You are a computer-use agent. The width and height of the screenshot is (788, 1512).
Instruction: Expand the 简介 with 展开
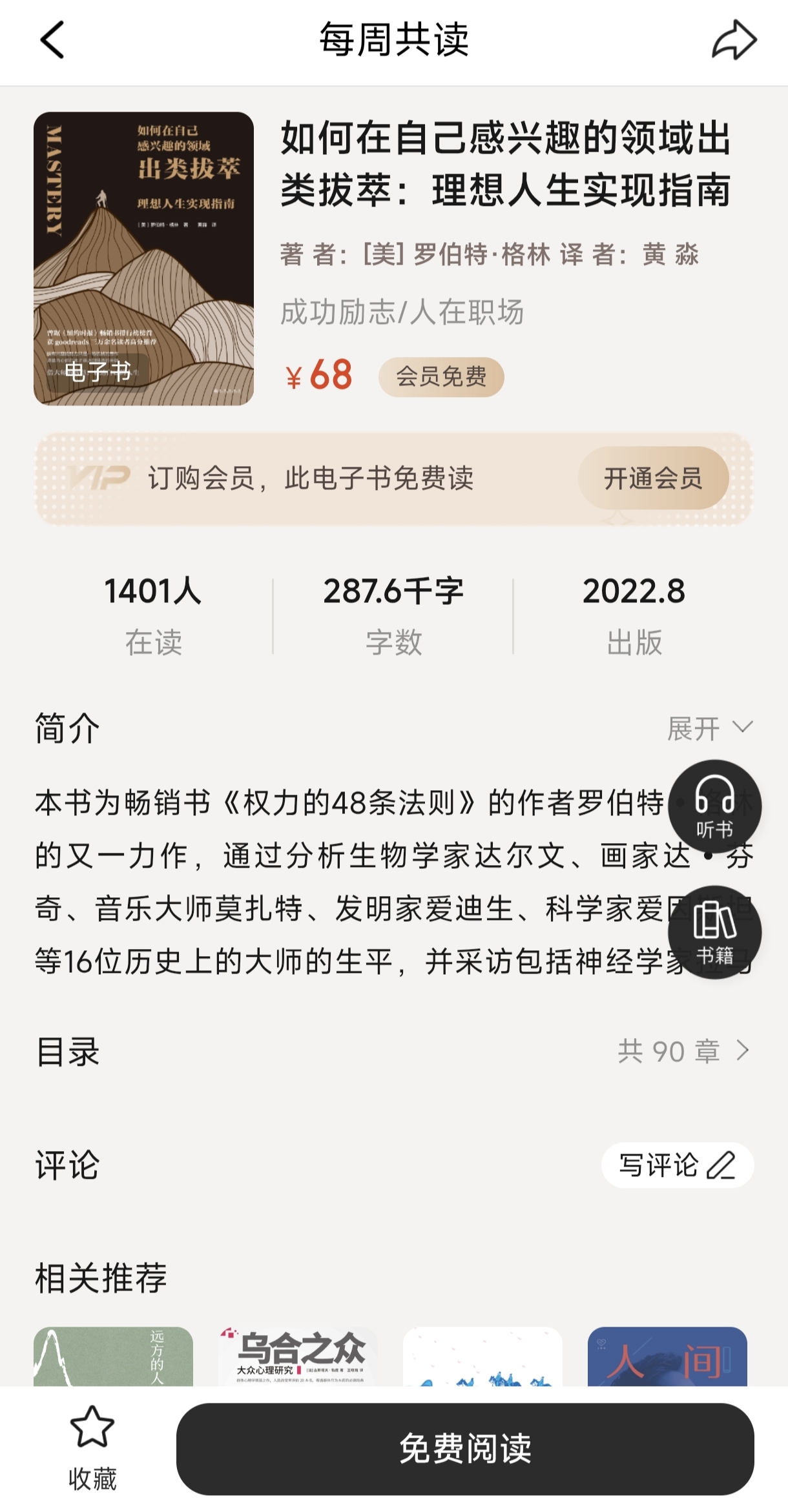click(709, 728)
